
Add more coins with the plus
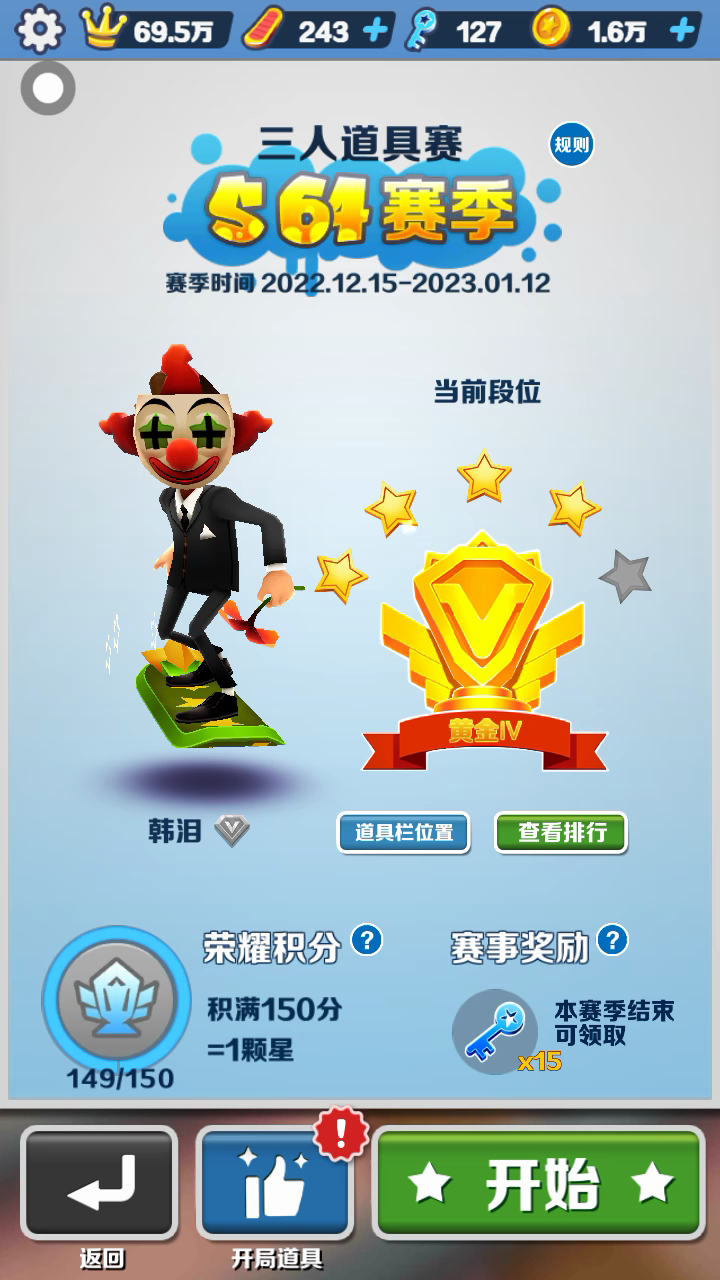coord(682,31)
